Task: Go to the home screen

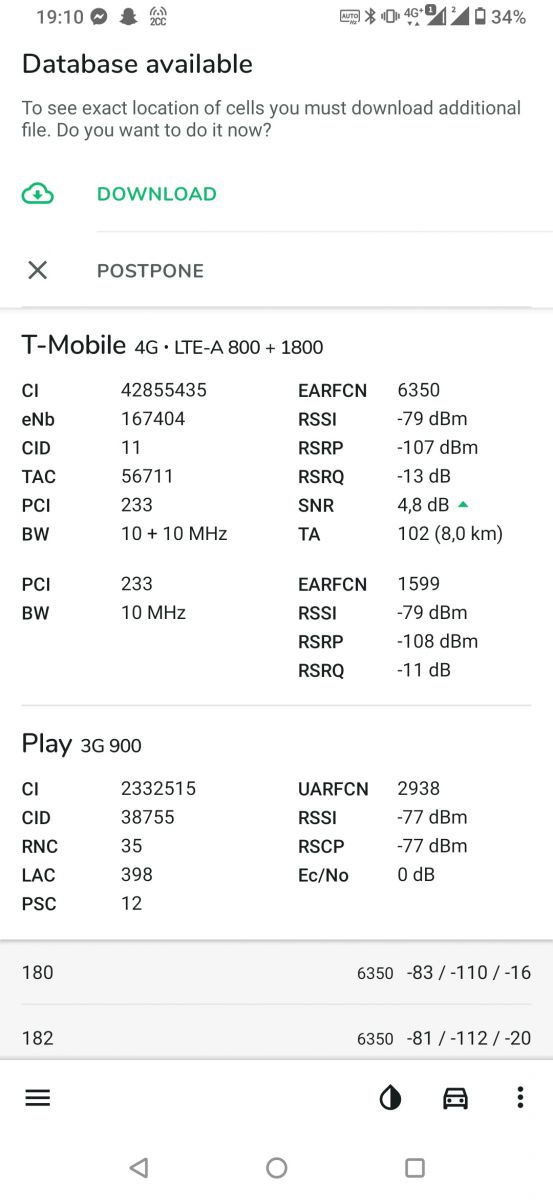Action: [x=277, y=1167]
